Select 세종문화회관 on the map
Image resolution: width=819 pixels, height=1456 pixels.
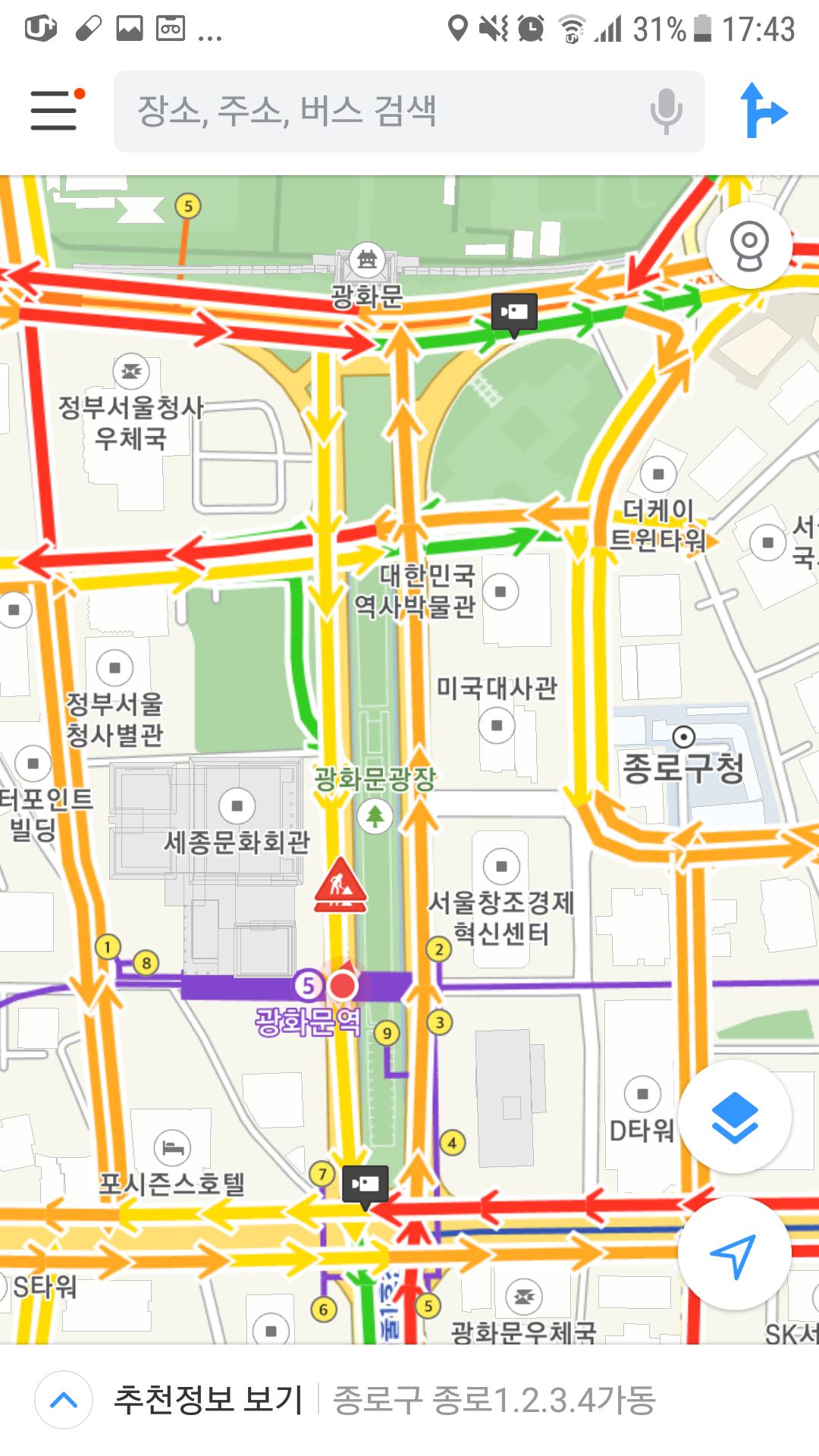tap(237, 805)
